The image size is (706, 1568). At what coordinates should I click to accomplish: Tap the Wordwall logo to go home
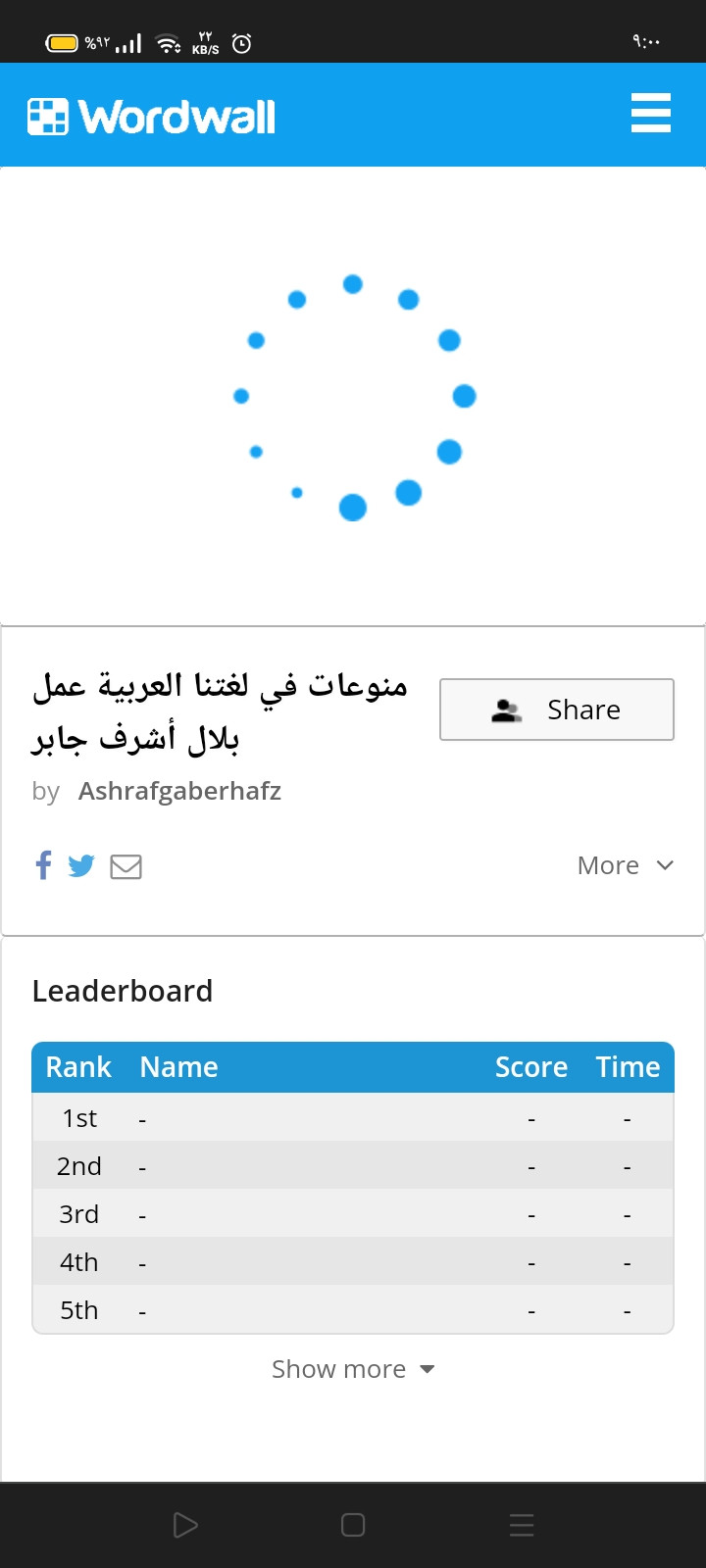[x=151, y=117]
